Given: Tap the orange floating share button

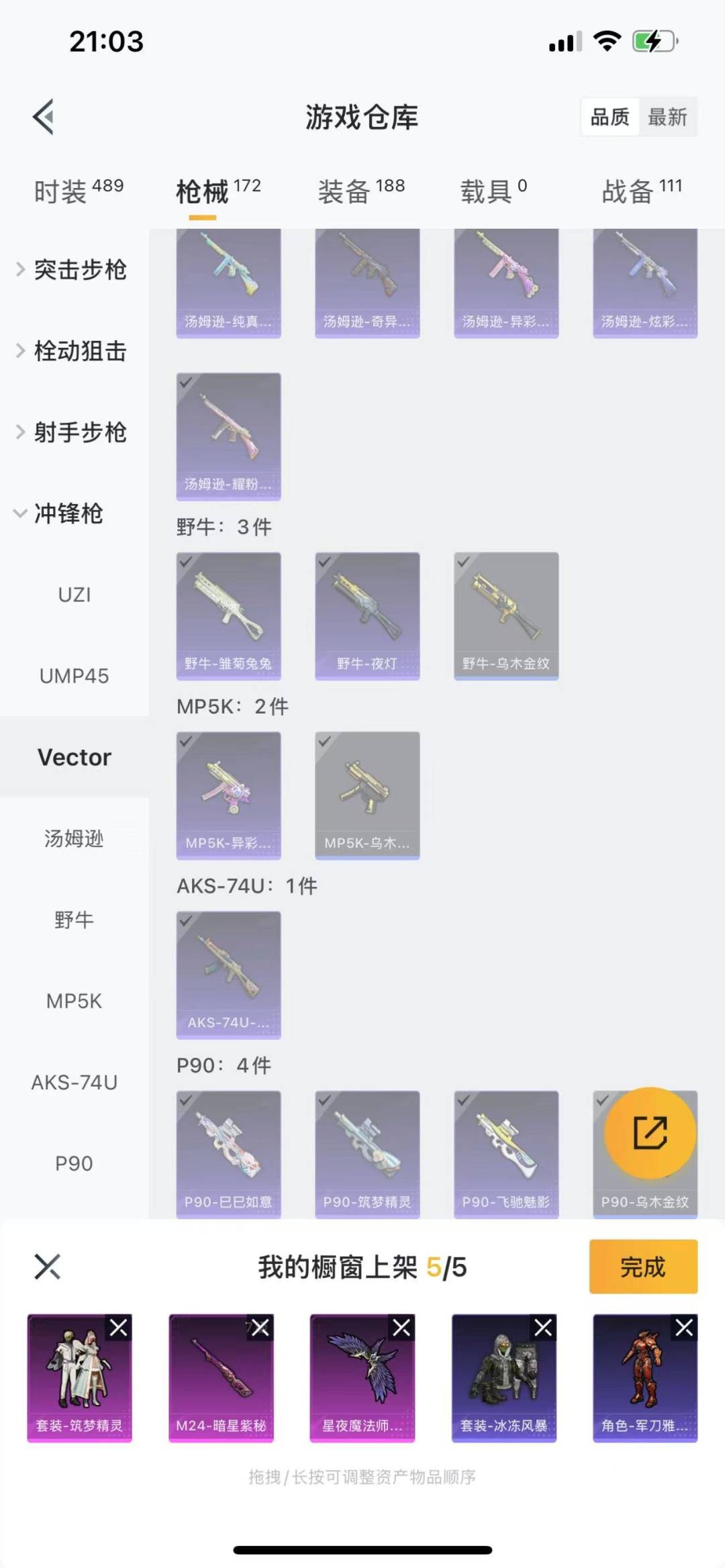Looking at the screenshot, I should 650,1133.
